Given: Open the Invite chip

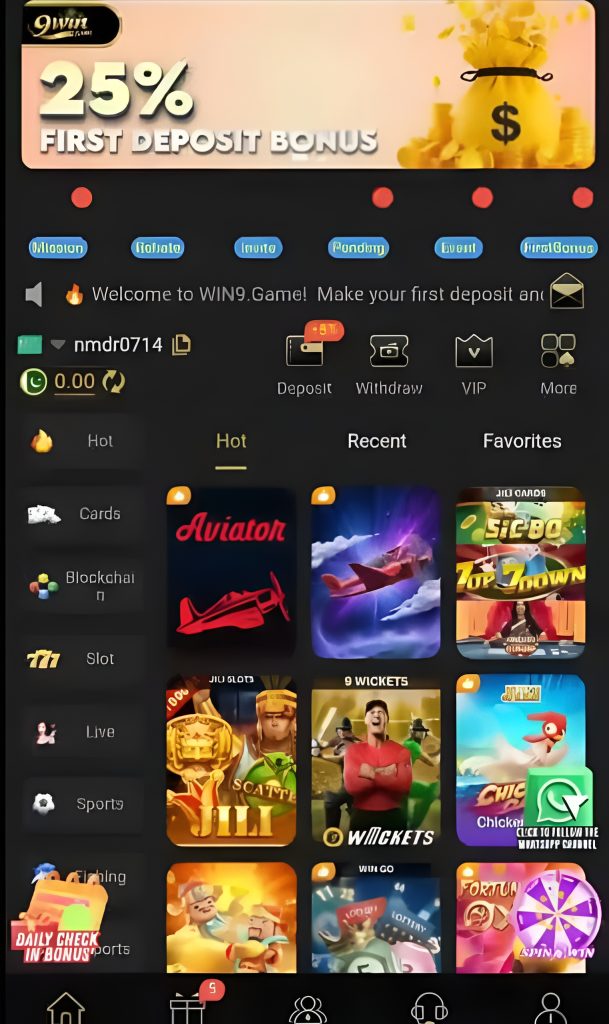Looking at the screenshot, I should (258, 248).
